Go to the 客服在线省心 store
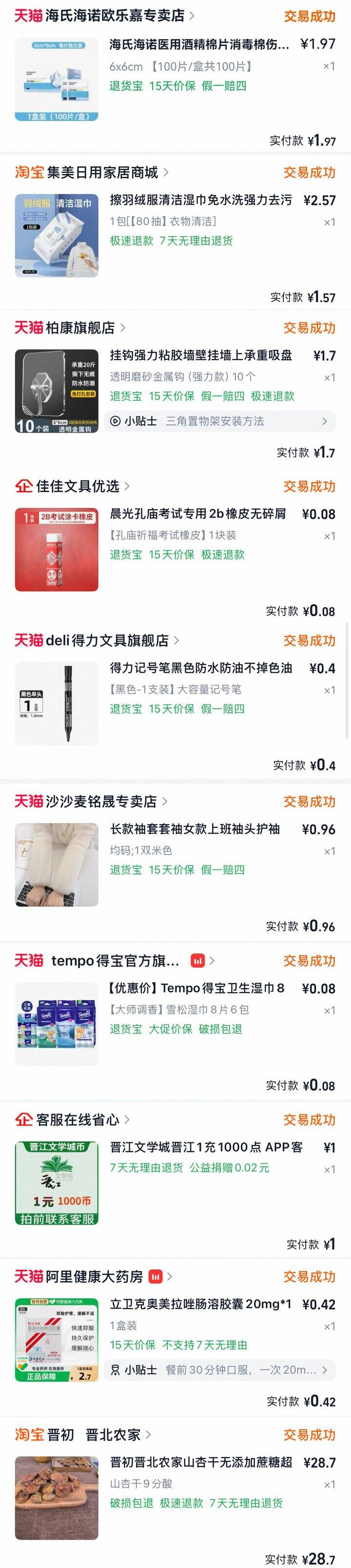351x1568 pixels. point(77,1120)
